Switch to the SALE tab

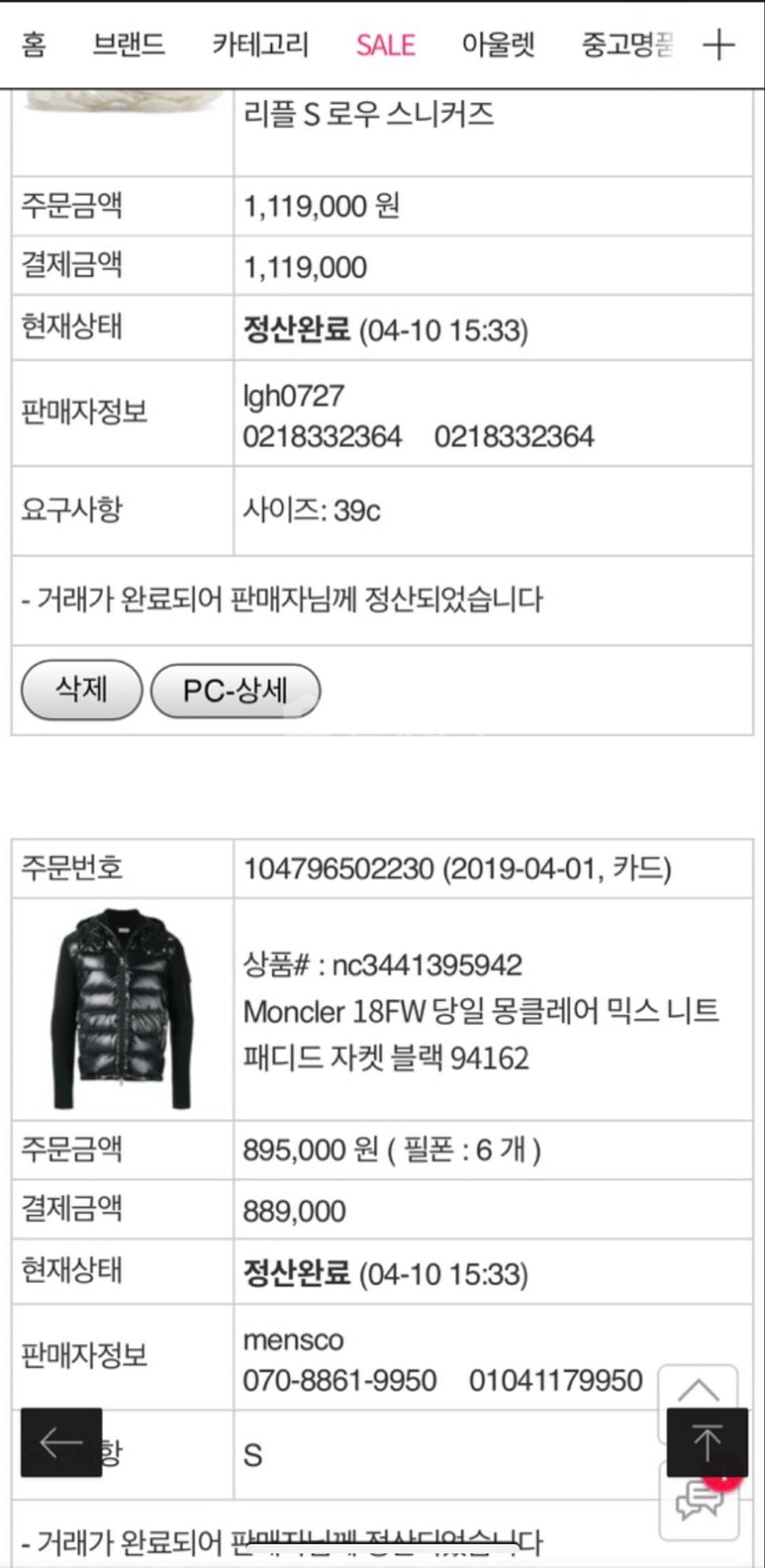click(x=384, y=44)
